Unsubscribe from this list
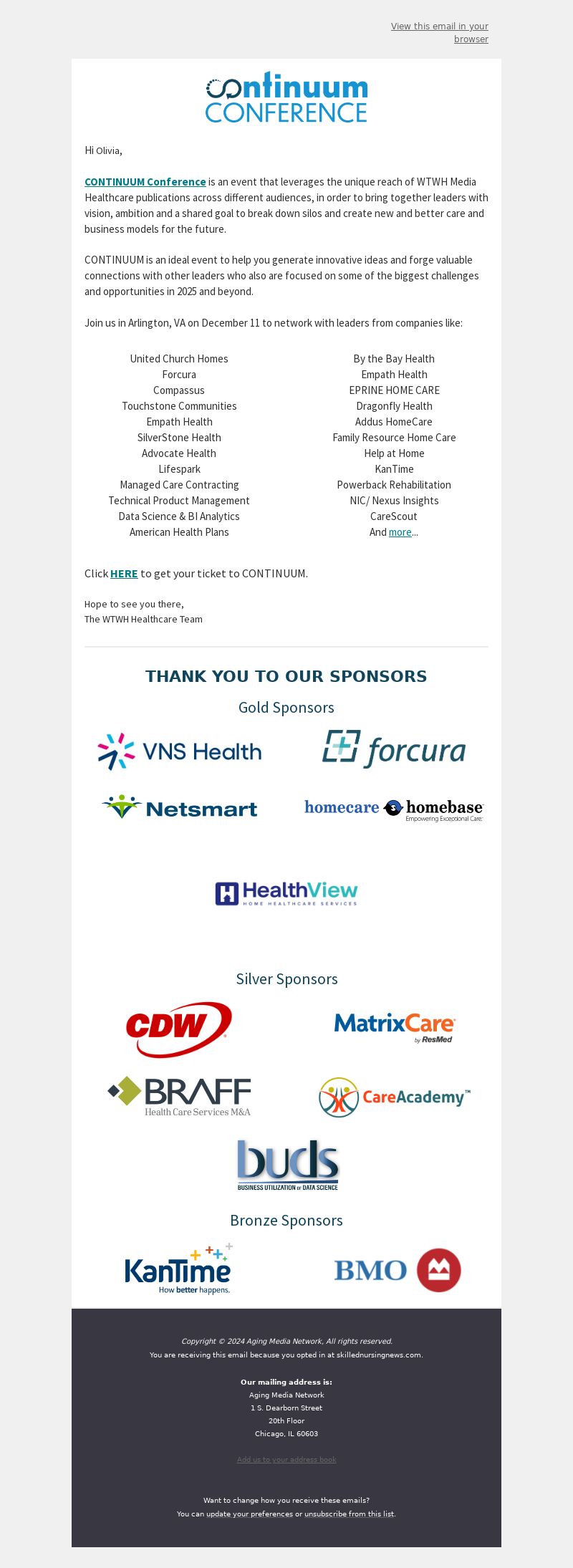The height and width of the screenshot is (1568, 573). (x=349, y=1514)
